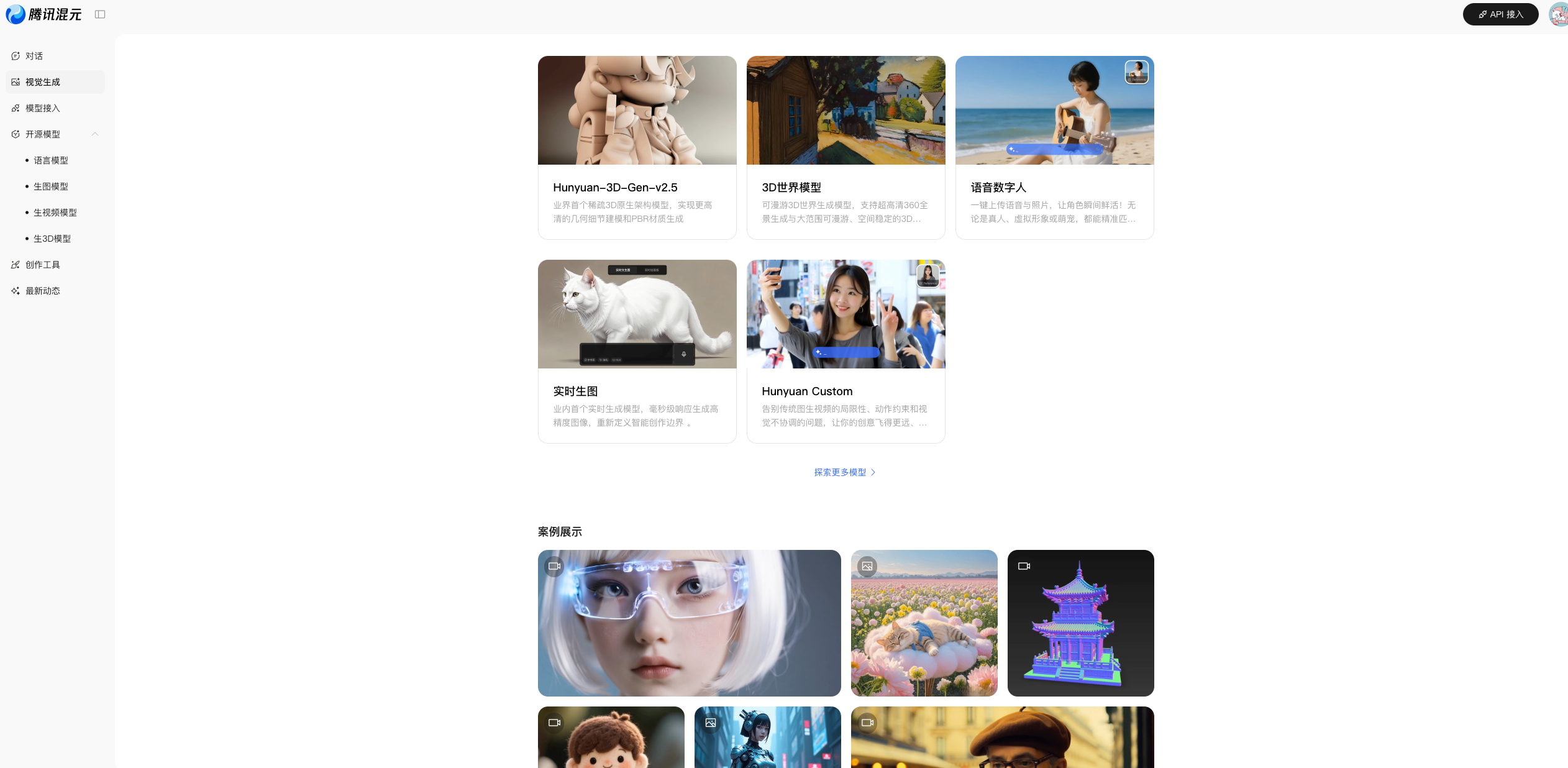The height and width of the screenshot is (768, 1568).
Task: Open 生视频模型 submenu item
Action: [x=55, y=213]
